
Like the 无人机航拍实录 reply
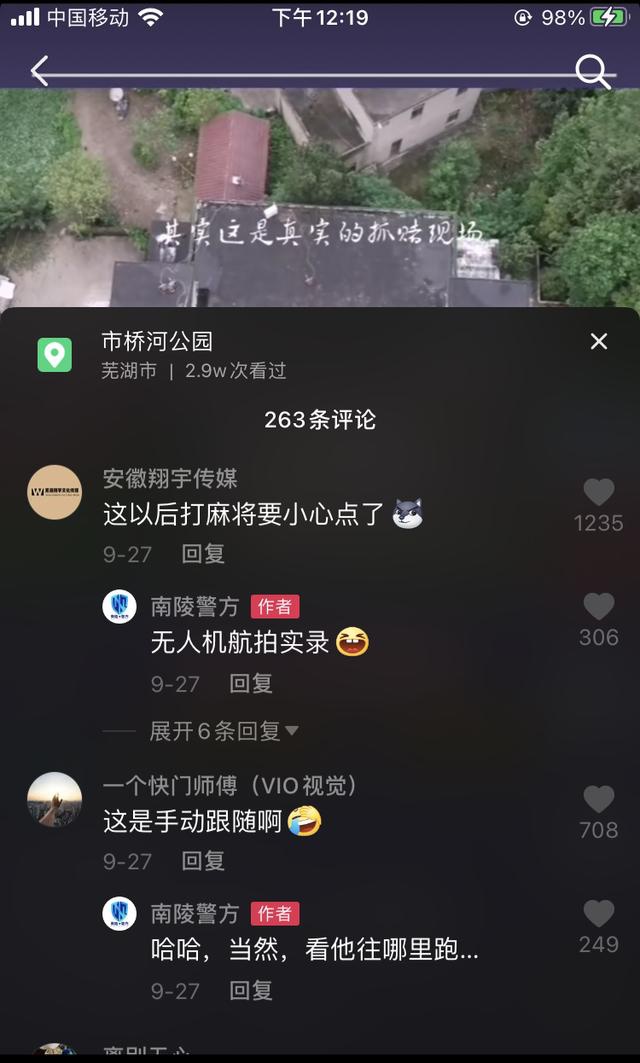598,607
